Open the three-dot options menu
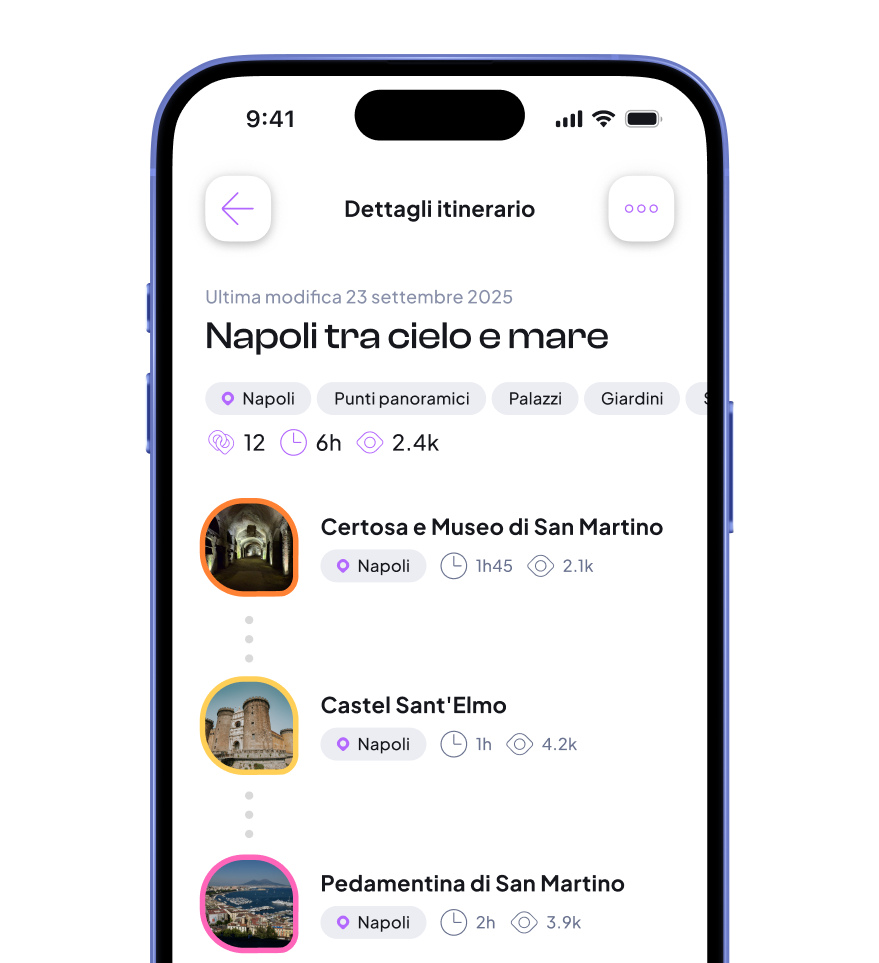 coord(641,209)
